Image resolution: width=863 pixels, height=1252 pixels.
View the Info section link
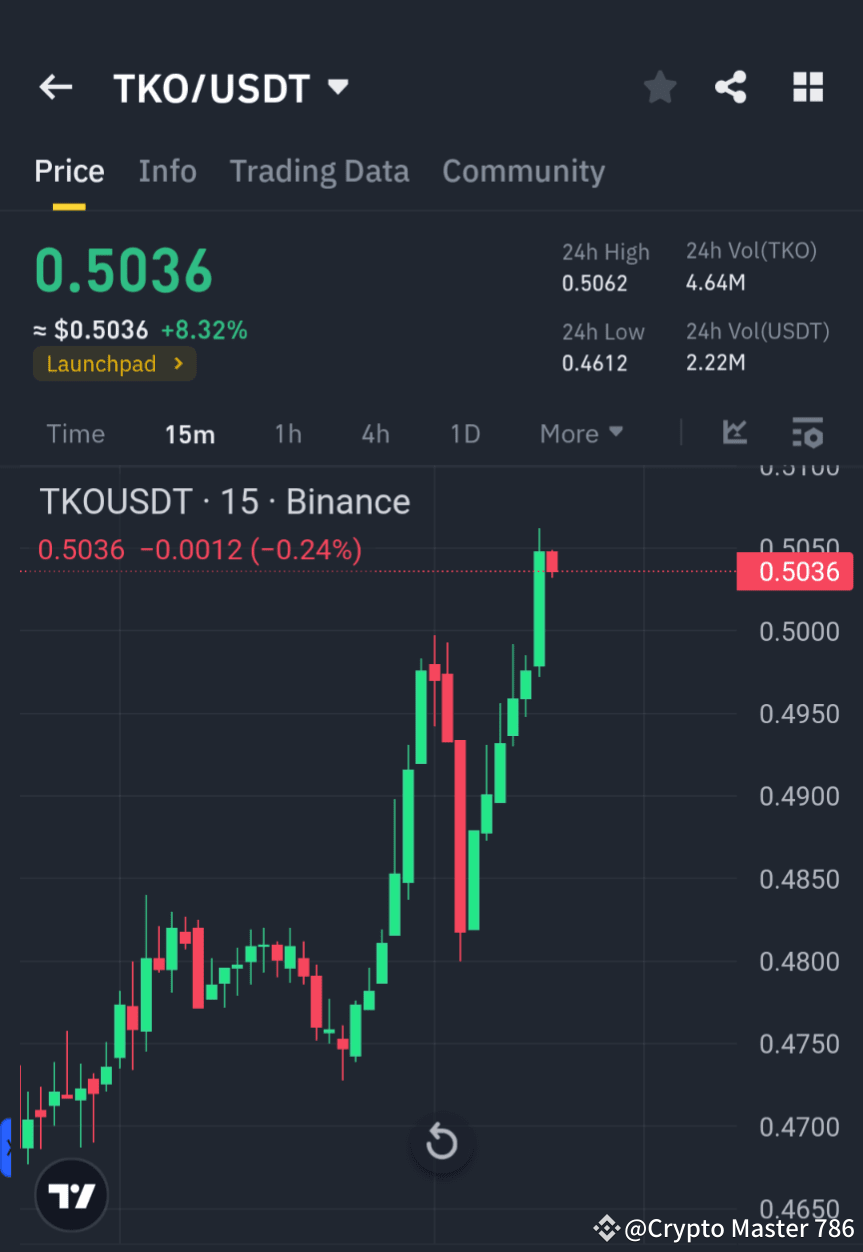167,171
